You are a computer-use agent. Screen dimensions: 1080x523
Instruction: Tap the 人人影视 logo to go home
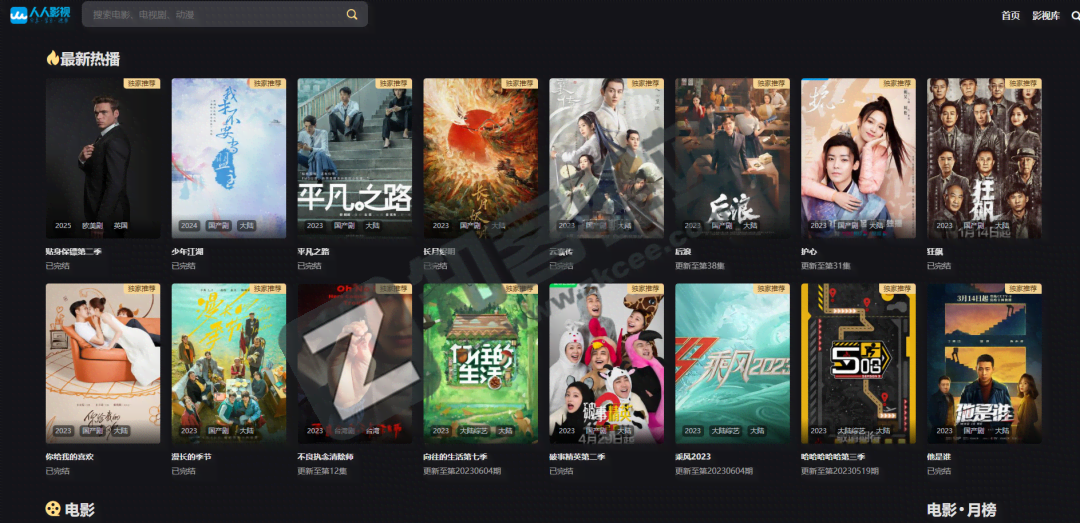click(39, 14)
